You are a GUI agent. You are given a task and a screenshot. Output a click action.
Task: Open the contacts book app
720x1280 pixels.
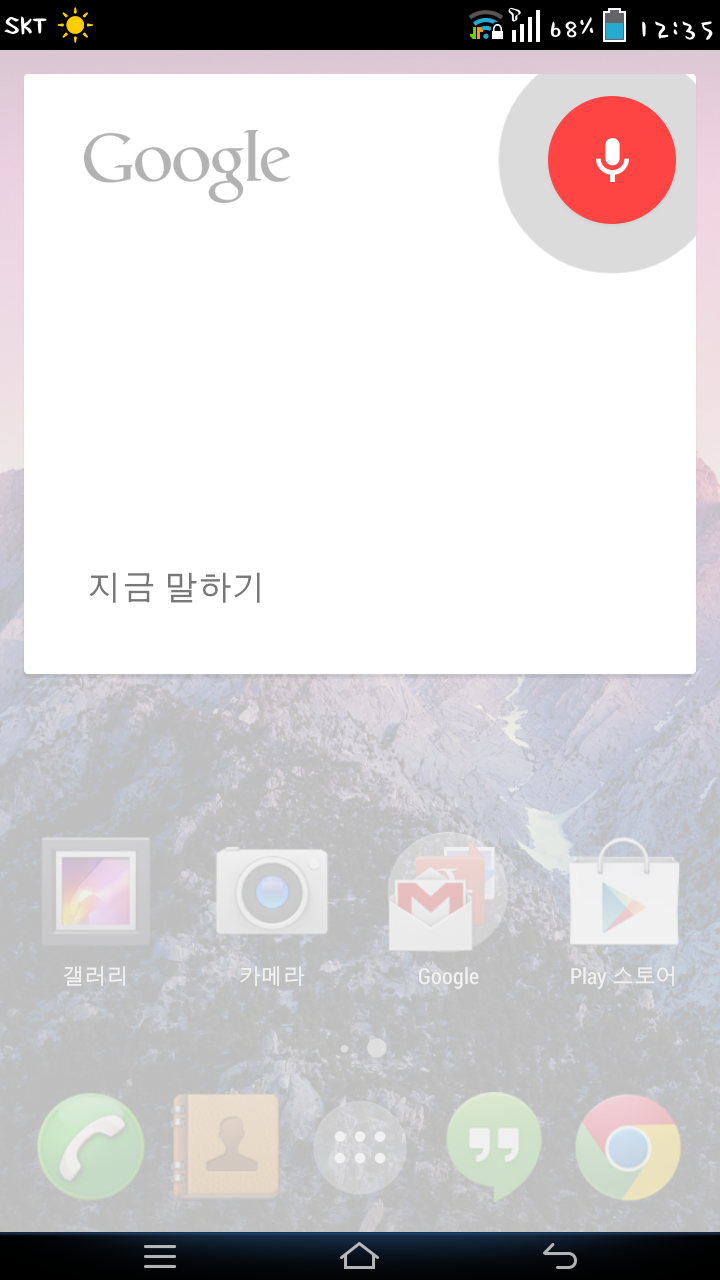[x=225, y=1146]
